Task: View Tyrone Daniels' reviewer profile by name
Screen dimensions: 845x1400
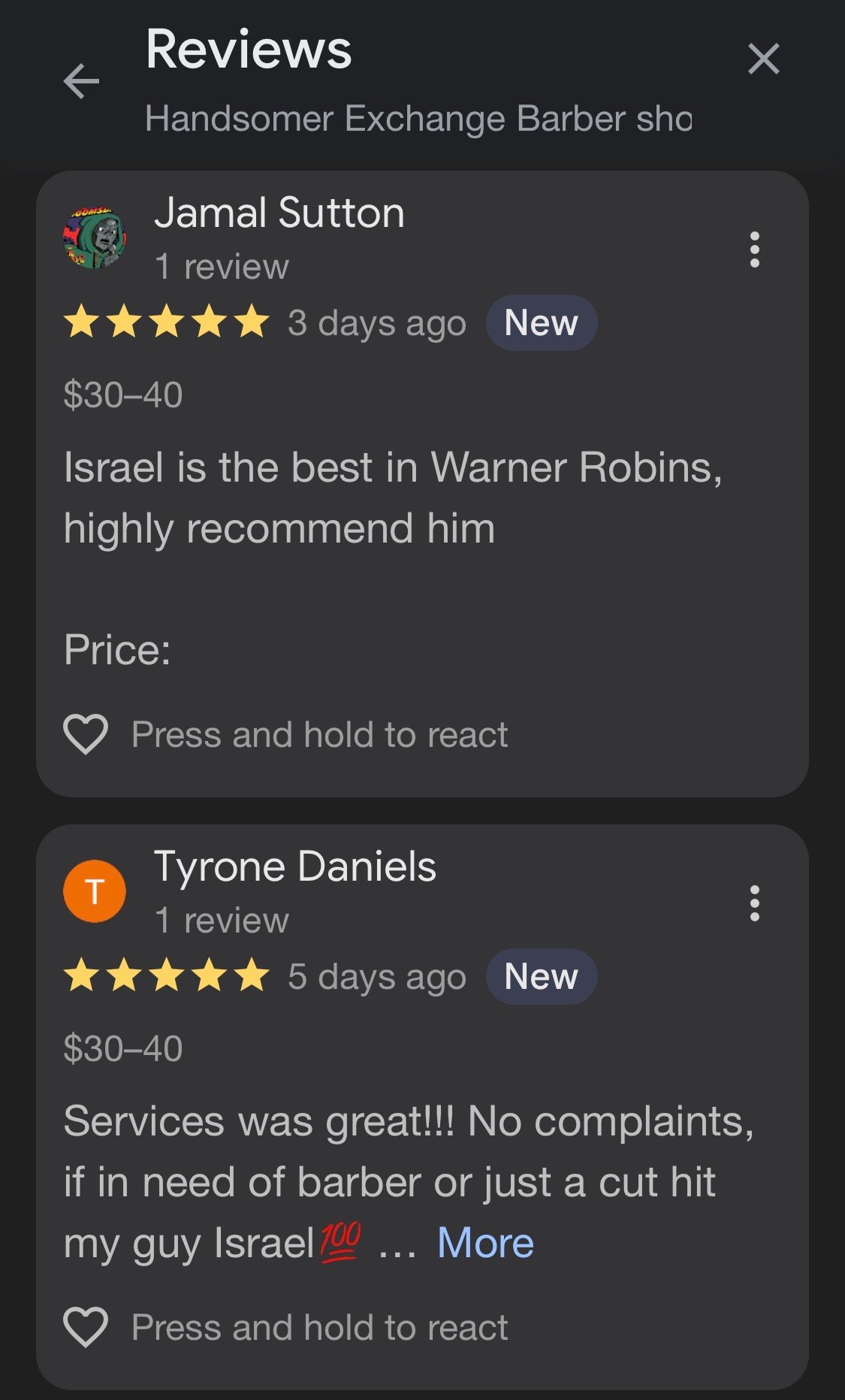Action: (294, 867)
